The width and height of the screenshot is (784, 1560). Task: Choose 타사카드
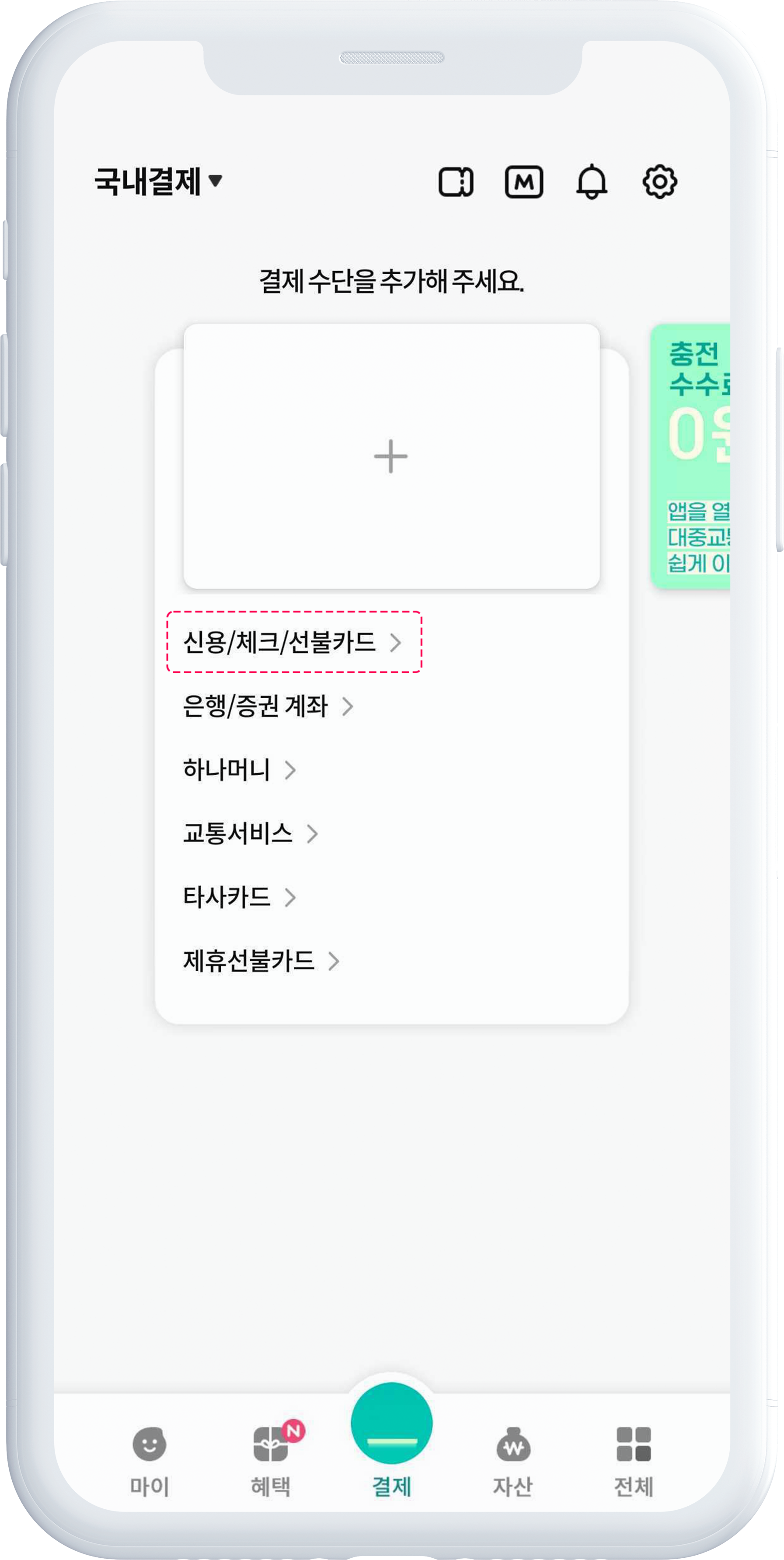pyautogui.click(x=239, y=897)
